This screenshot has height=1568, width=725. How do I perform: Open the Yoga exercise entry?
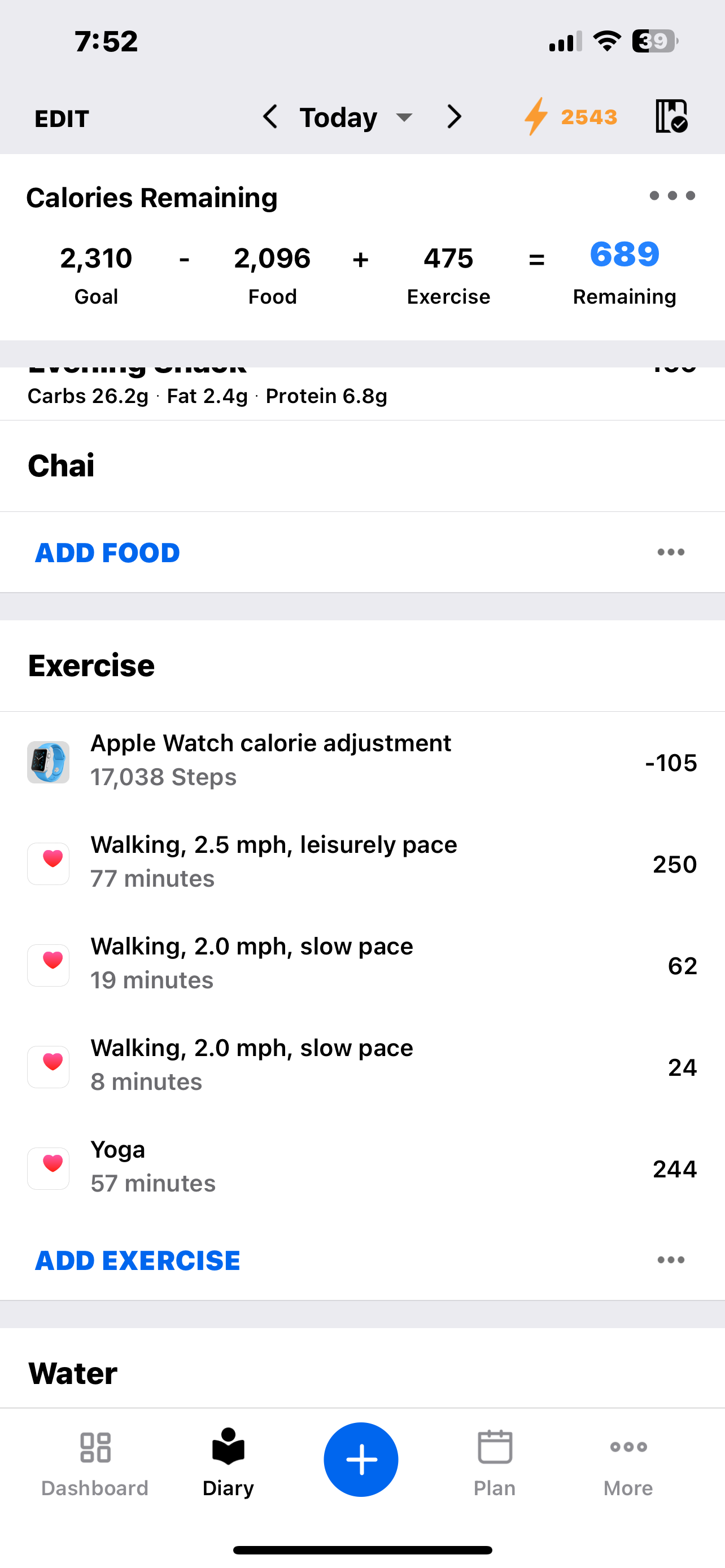[362, 1167]
